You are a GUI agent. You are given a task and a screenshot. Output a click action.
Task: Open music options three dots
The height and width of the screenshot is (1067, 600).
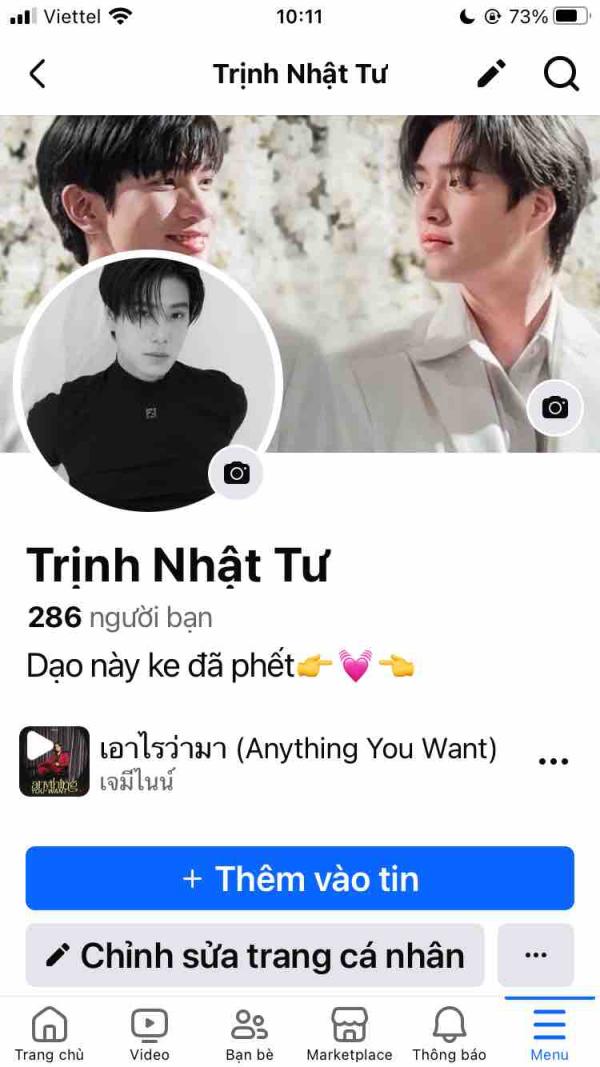pos(553,761)
